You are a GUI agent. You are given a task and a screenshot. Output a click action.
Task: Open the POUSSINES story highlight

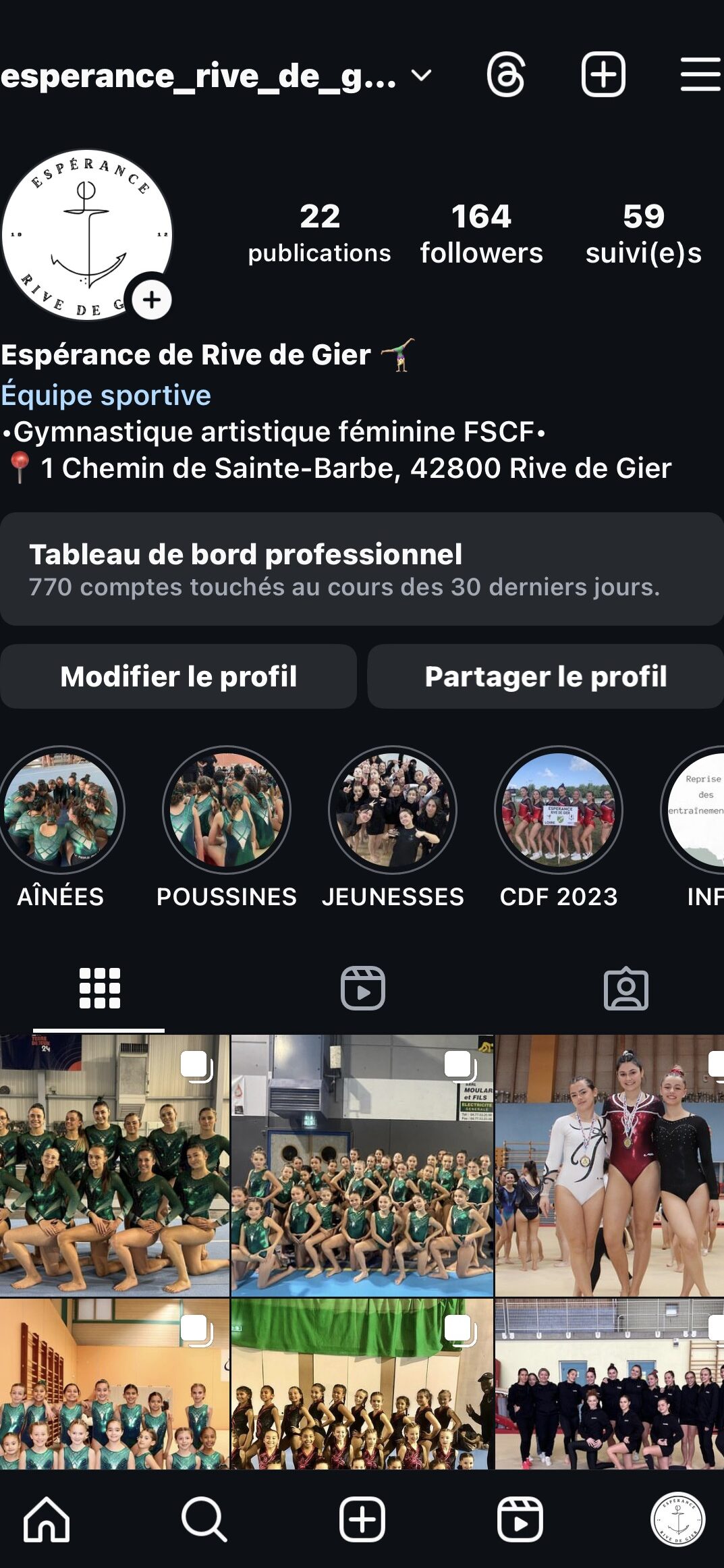(227, 810)
